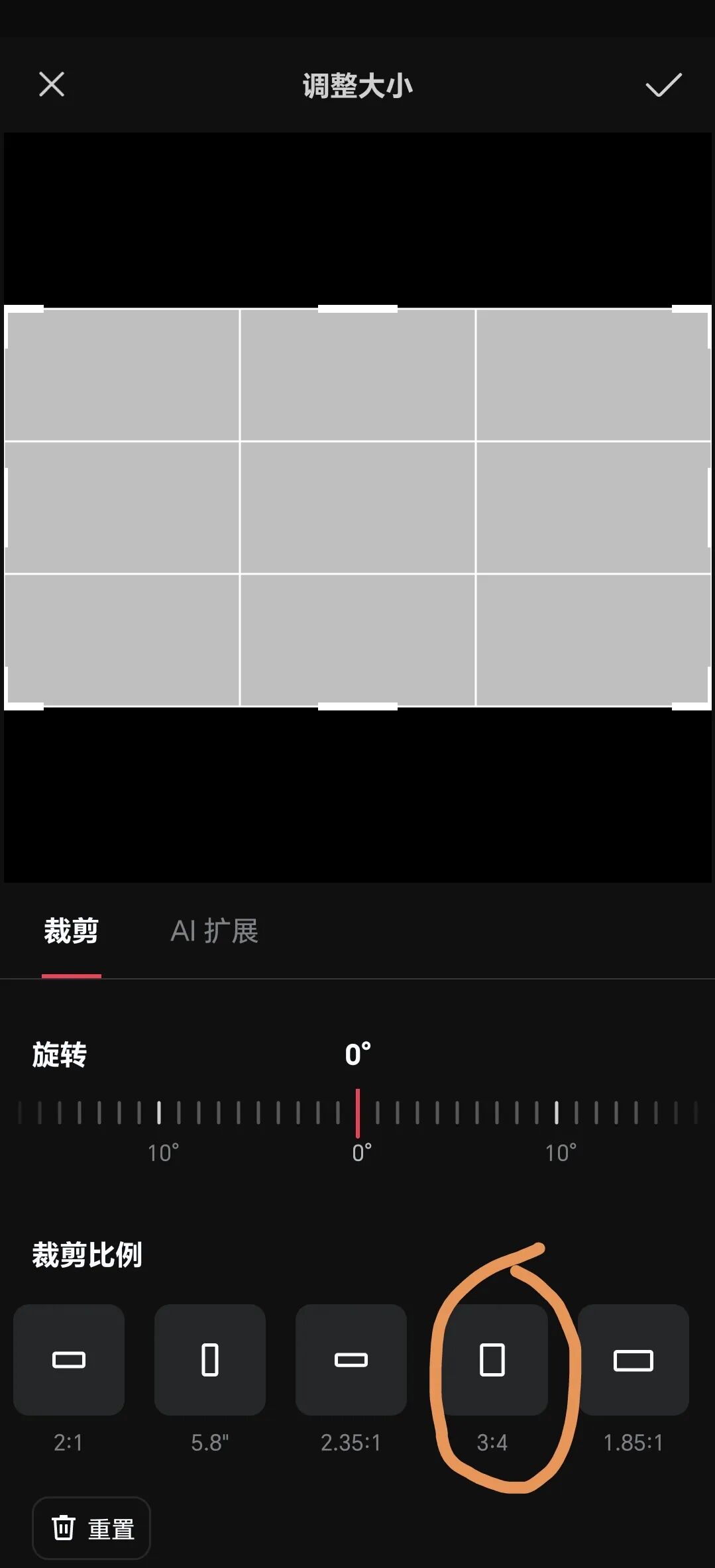The width and height of the screenshot is (715, 1568).
Task: Click the red rotation slider indicator
Action: coord(358,1112)
